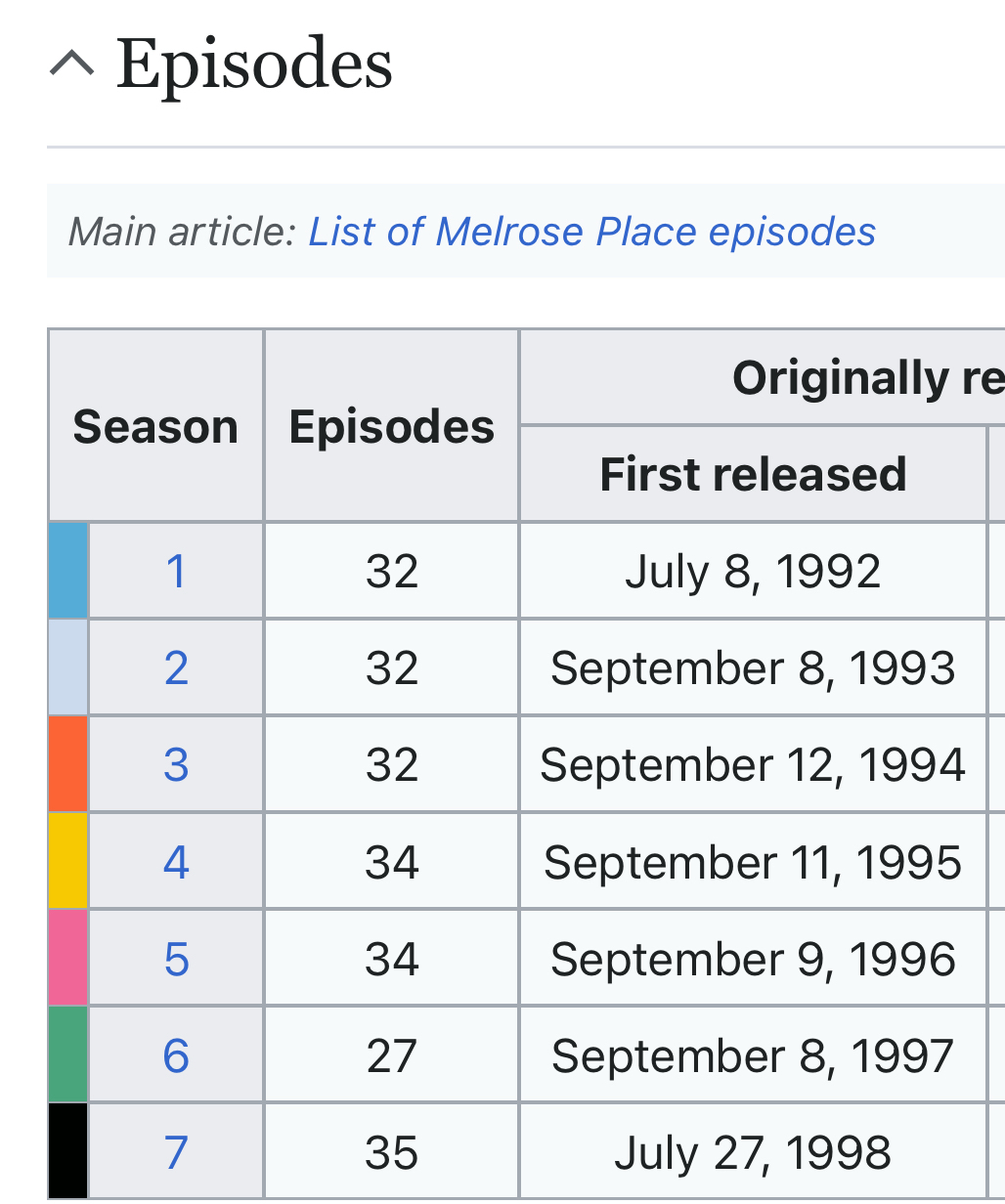Open season 3 link
This screenshot has width=1005, height=1204.
176,765
